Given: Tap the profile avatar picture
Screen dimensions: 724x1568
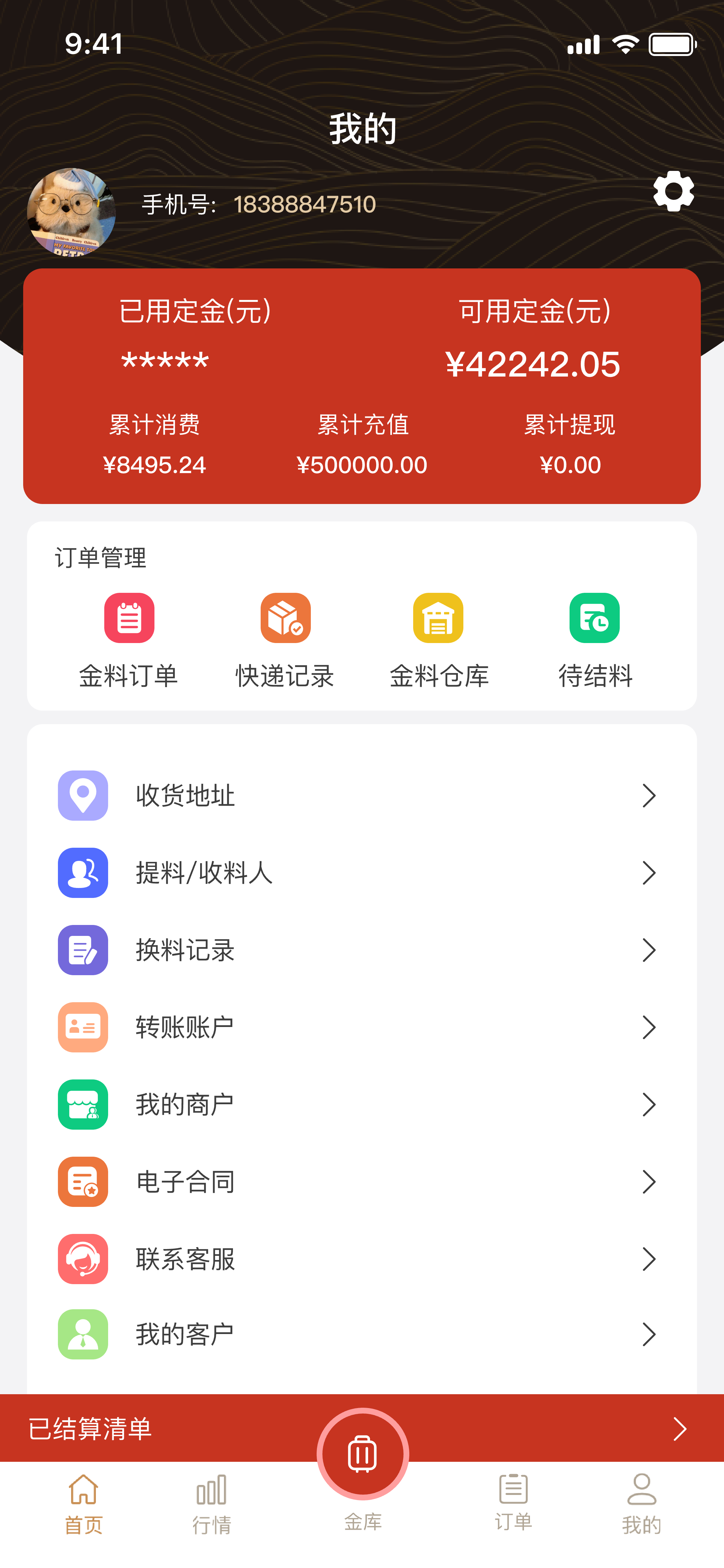Looking at the screenshot, I should coord(71,212).
